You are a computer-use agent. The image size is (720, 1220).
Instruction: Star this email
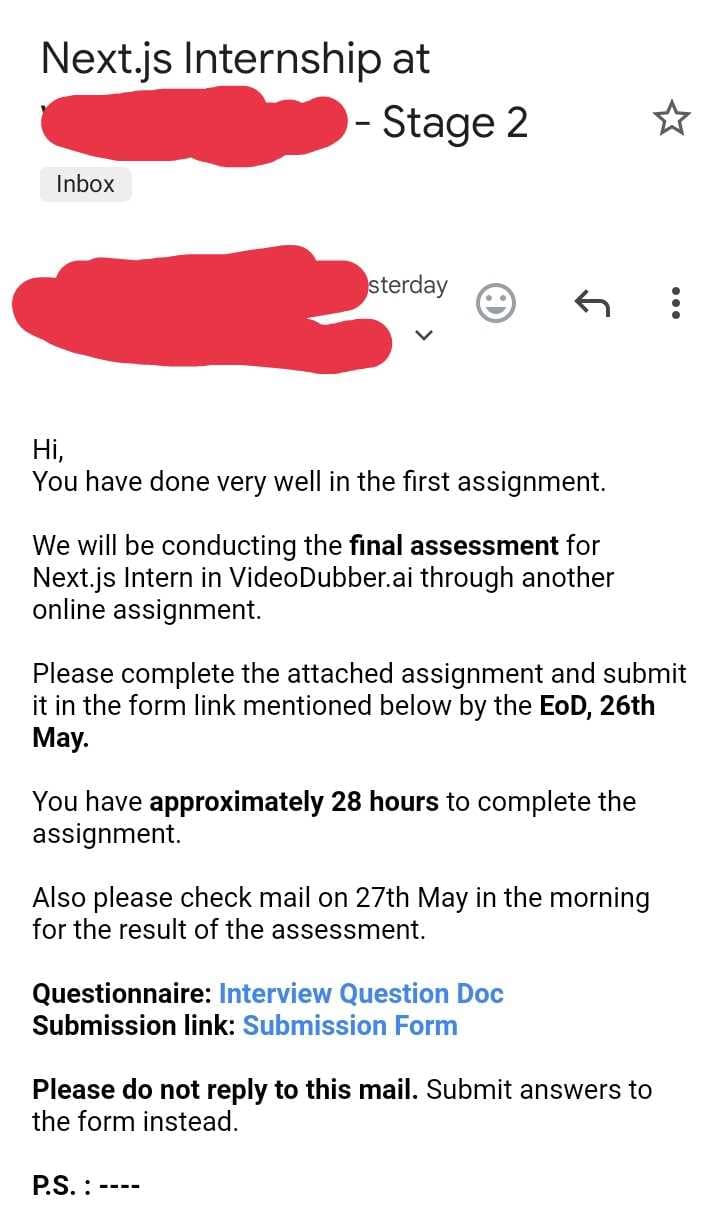[x=671, y=119]
